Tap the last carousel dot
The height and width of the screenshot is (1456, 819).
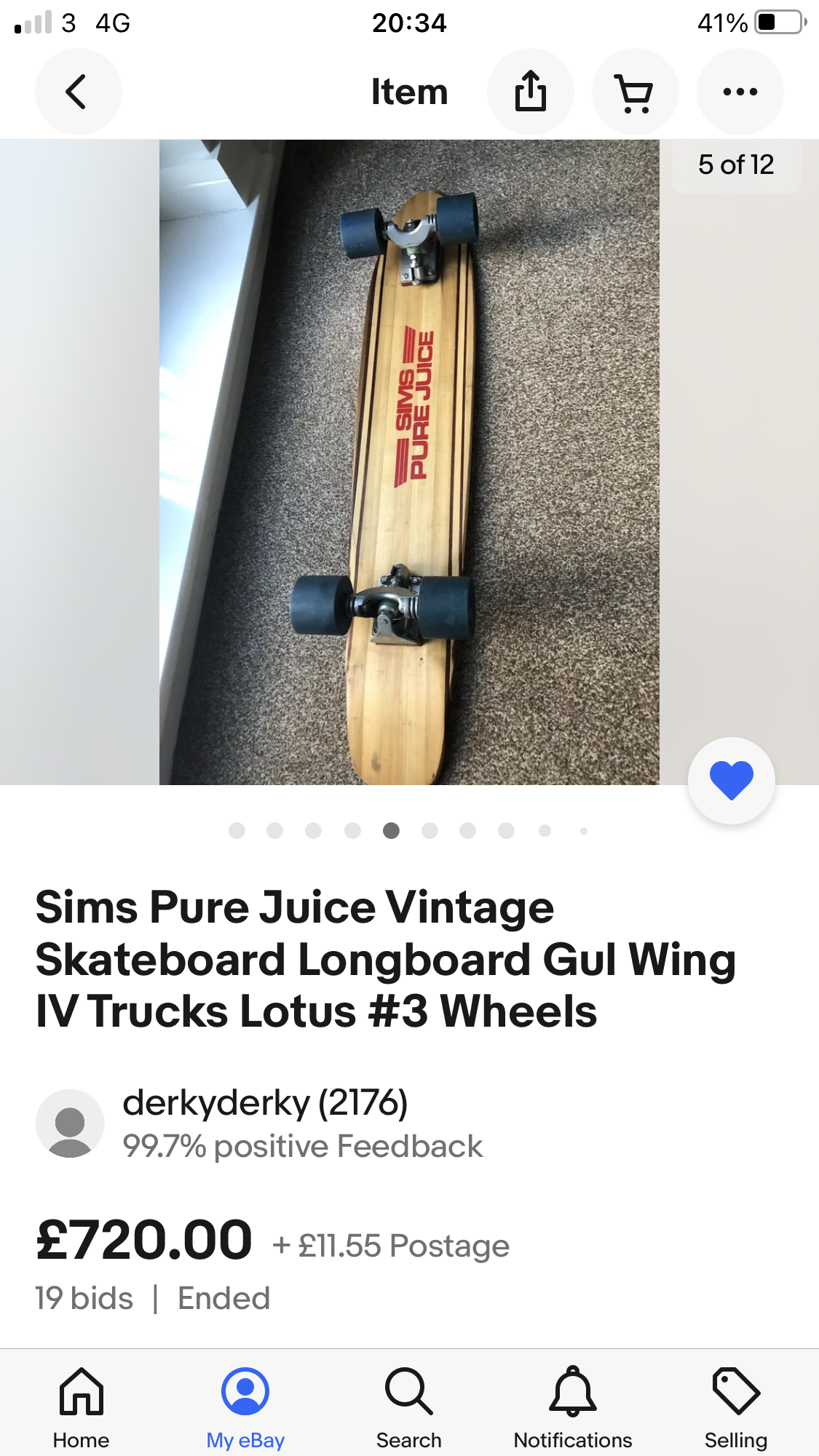tap(583, 830)
